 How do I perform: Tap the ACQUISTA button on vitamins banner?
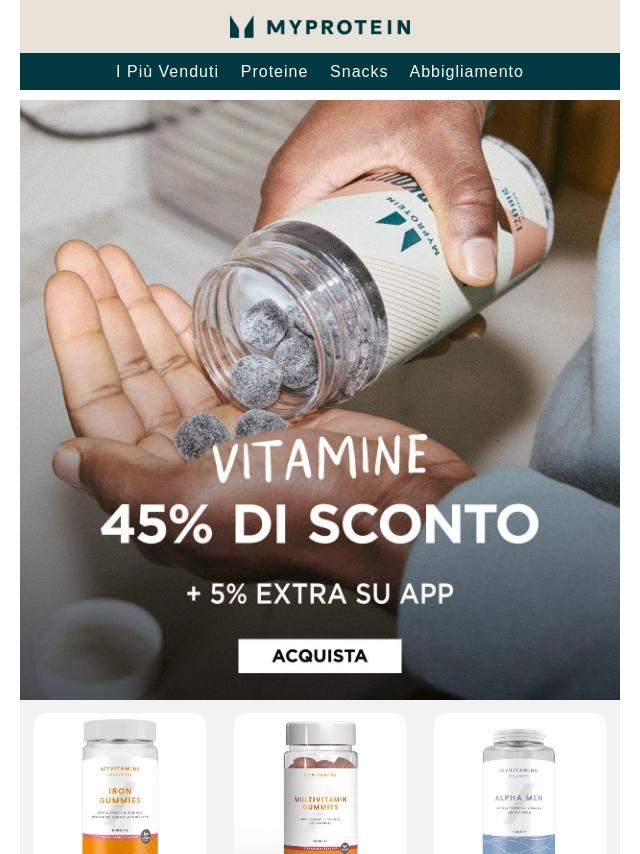pyautogui.click(x=320, y=656)
